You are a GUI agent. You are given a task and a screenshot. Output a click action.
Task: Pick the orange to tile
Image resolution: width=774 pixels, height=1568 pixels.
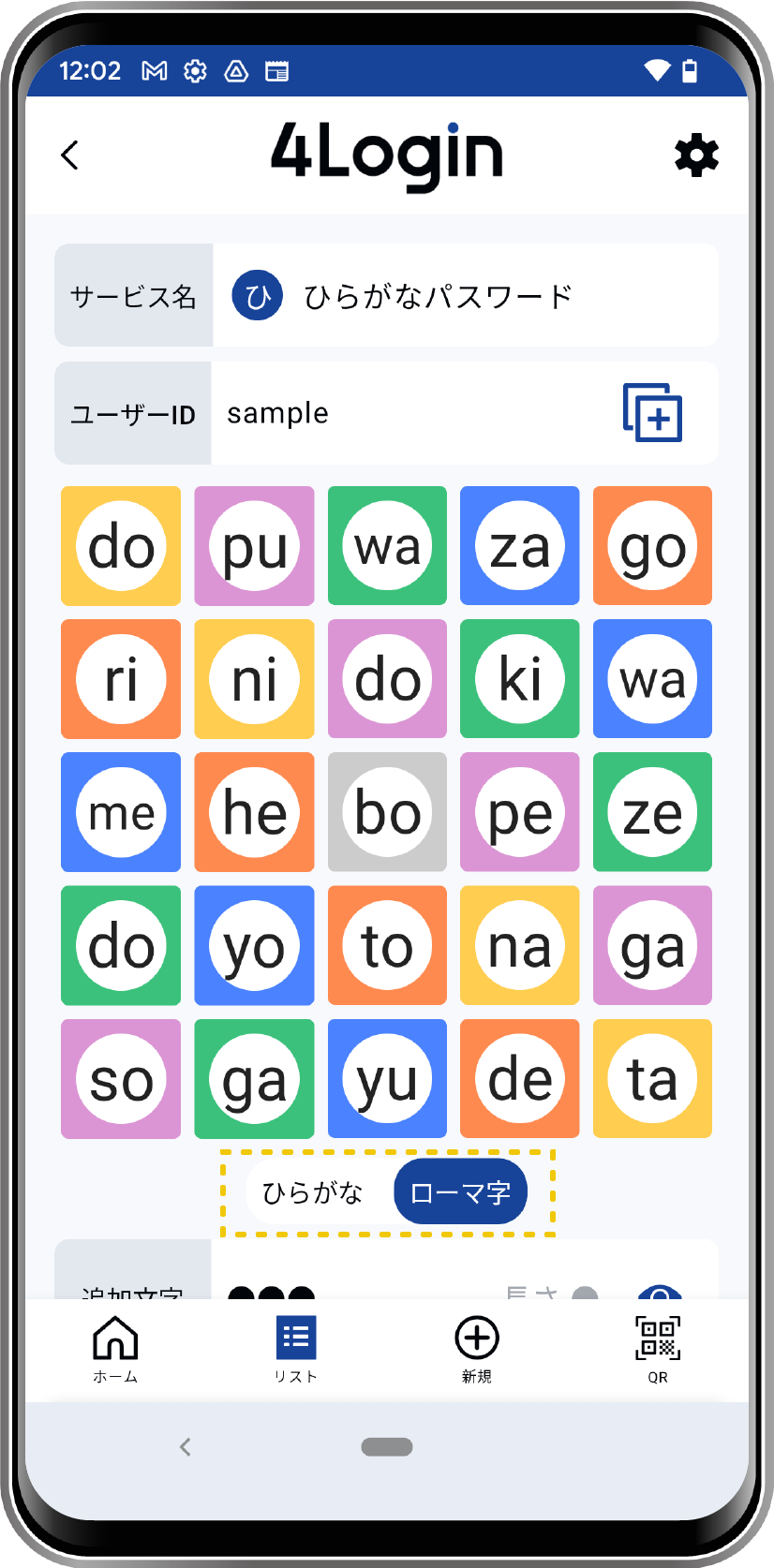[x=387, y=945]
